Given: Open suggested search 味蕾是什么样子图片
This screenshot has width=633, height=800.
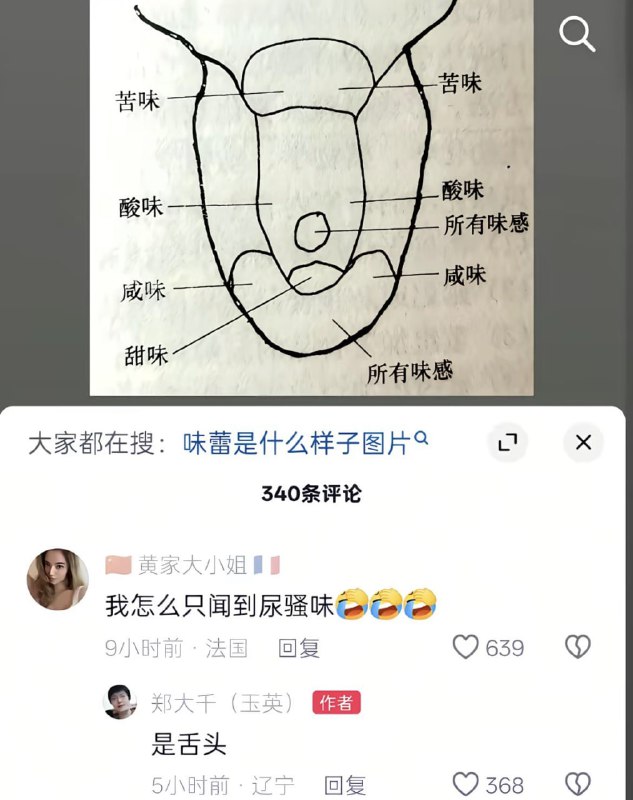Looking at the screenshot, I should click(305, 443).
